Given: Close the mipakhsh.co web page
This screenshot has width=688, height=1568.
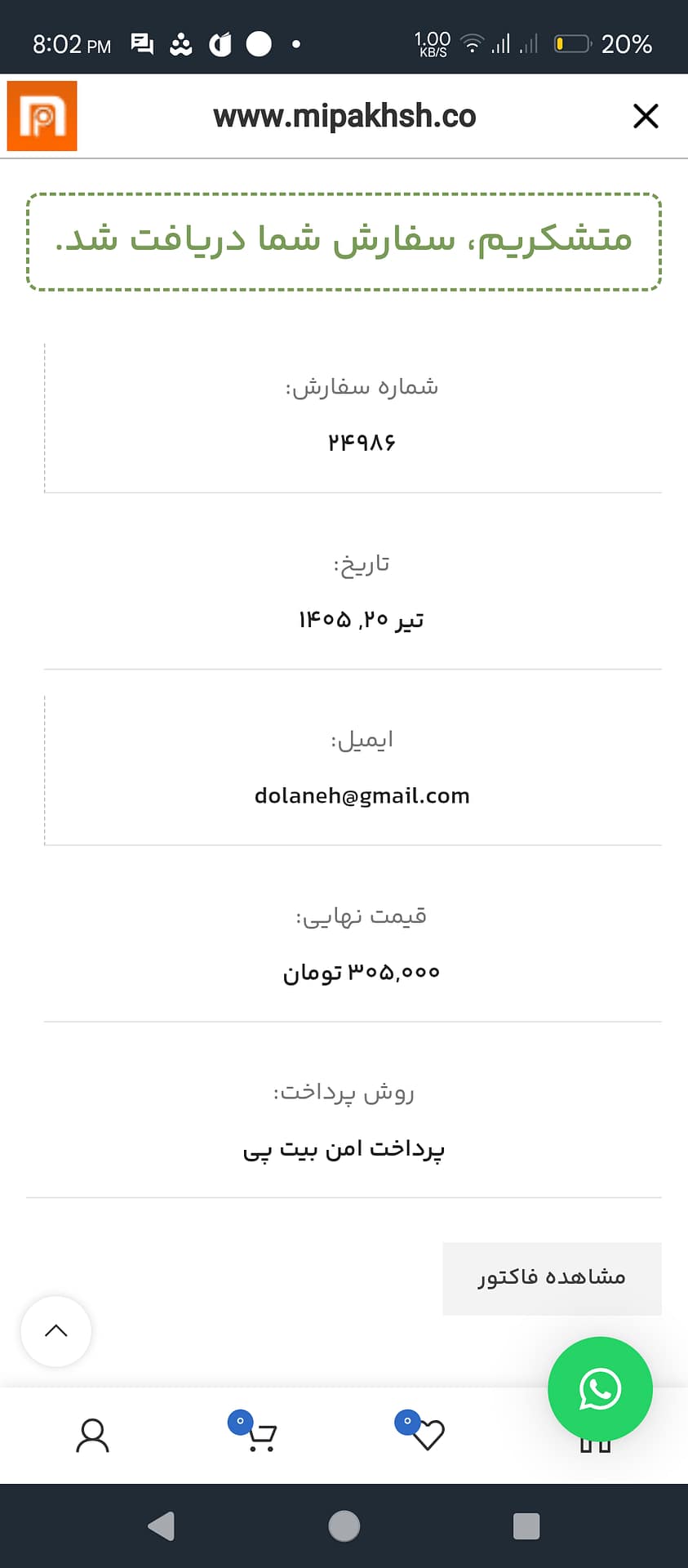Looking at the screenshot, I should click(x=646, y=116).
